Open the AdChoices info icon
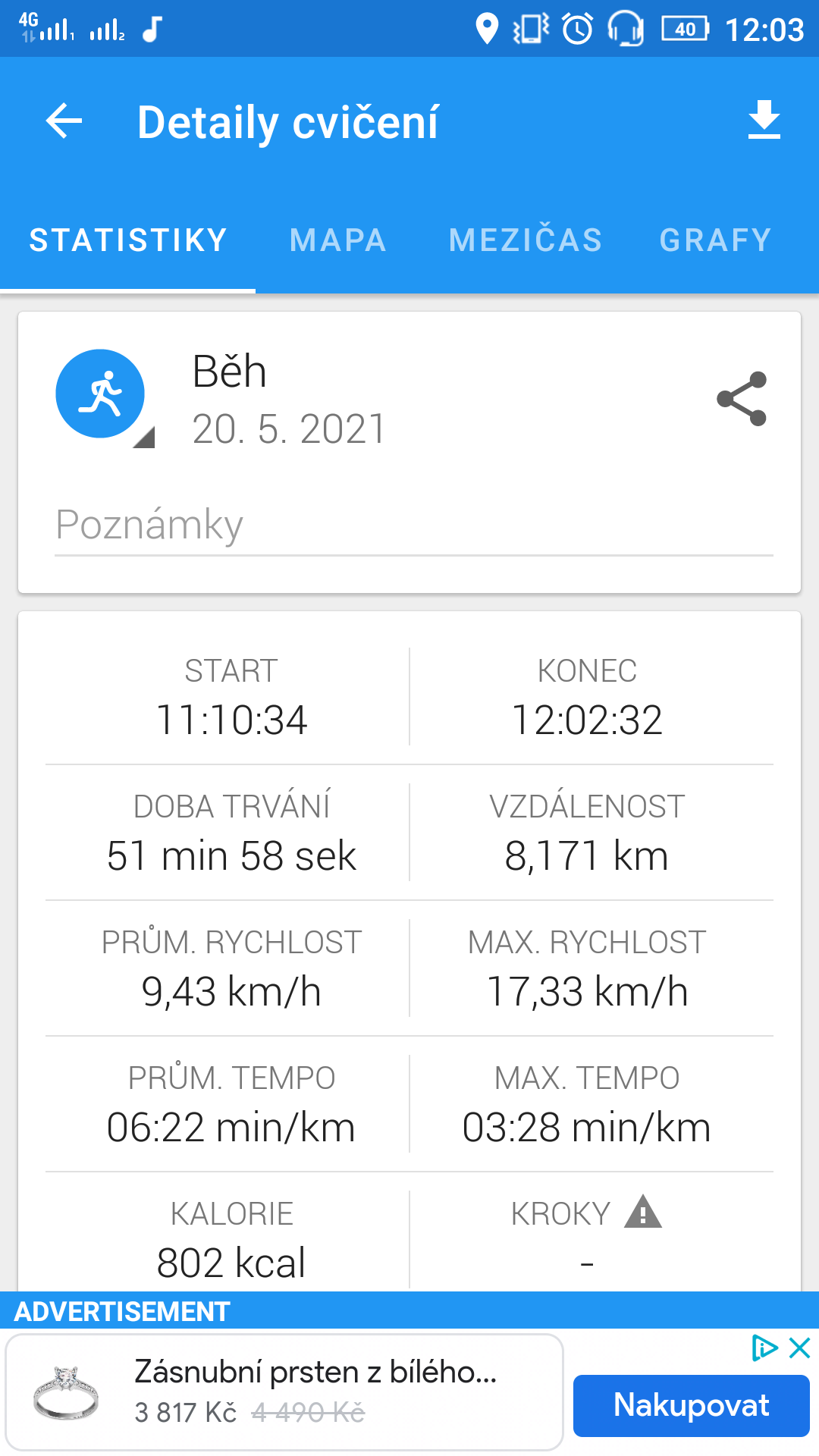Image resolution: width=819 pixels, height=1456 pixels. (765, 1348)
